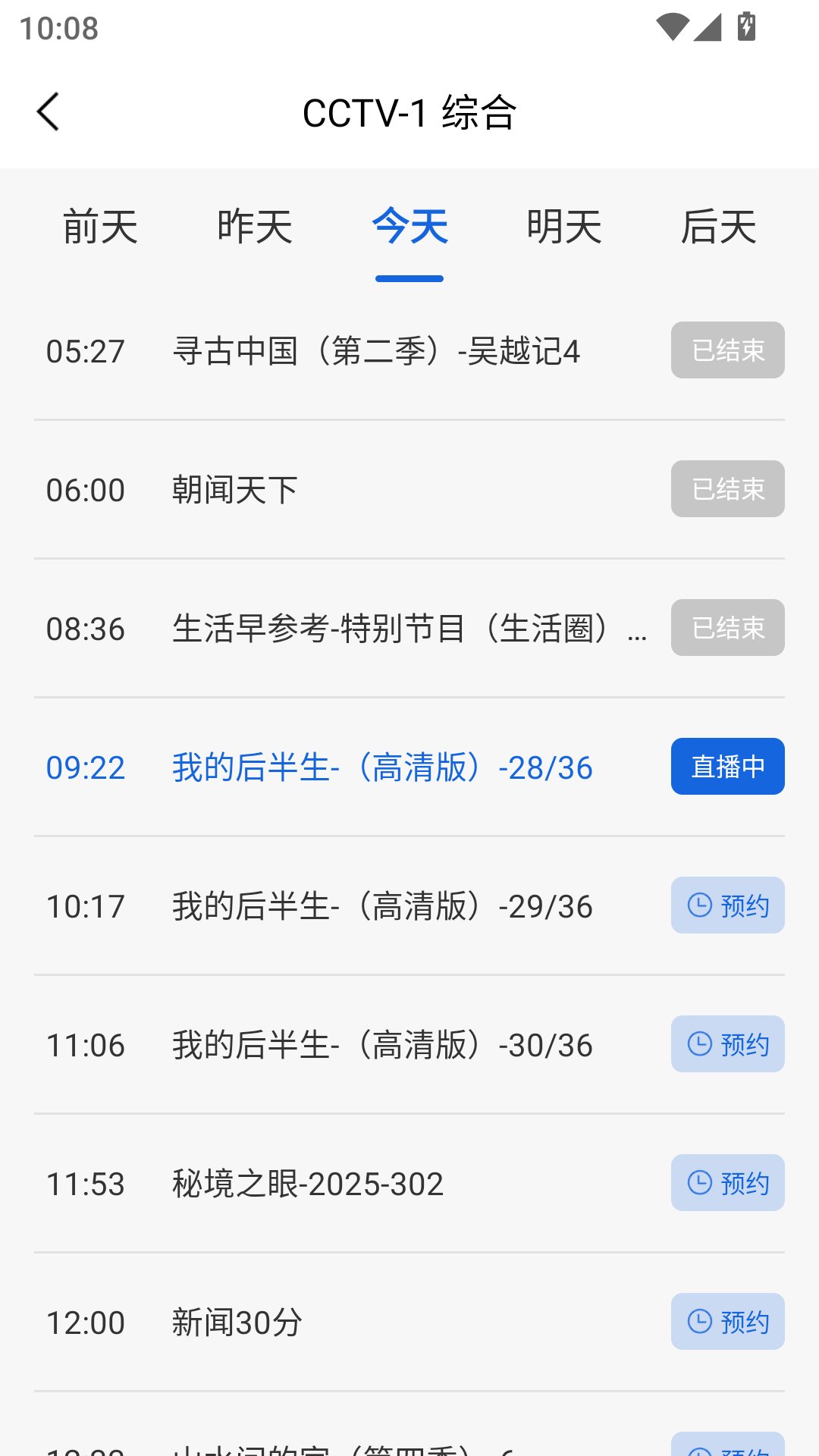The height and width of the screenshot is (1456, 819).
Task: Switch to the 昨天 tab
Action: tap(255, 227)
